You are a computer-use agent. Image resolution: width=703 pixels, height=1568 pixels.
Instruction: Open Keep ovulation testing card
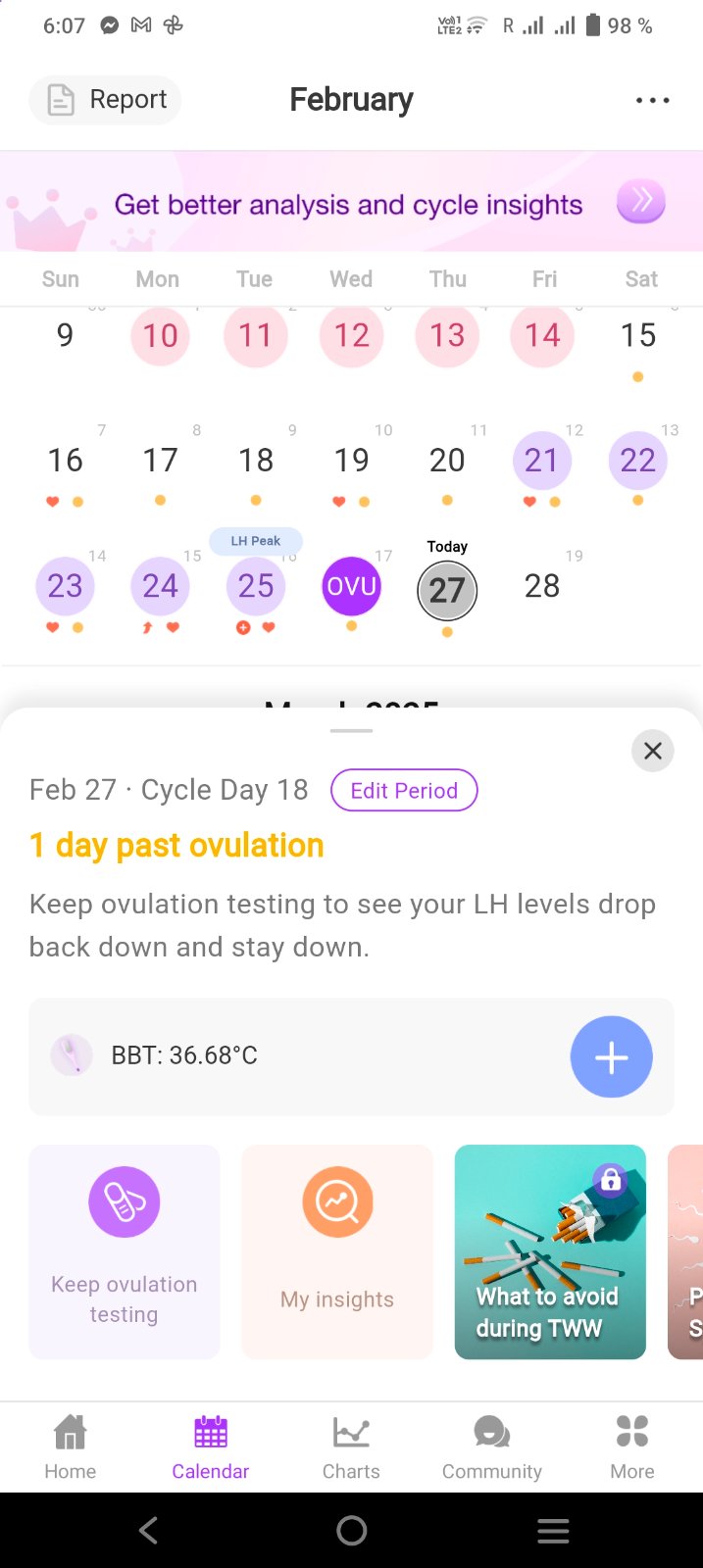click(125, 1251)
